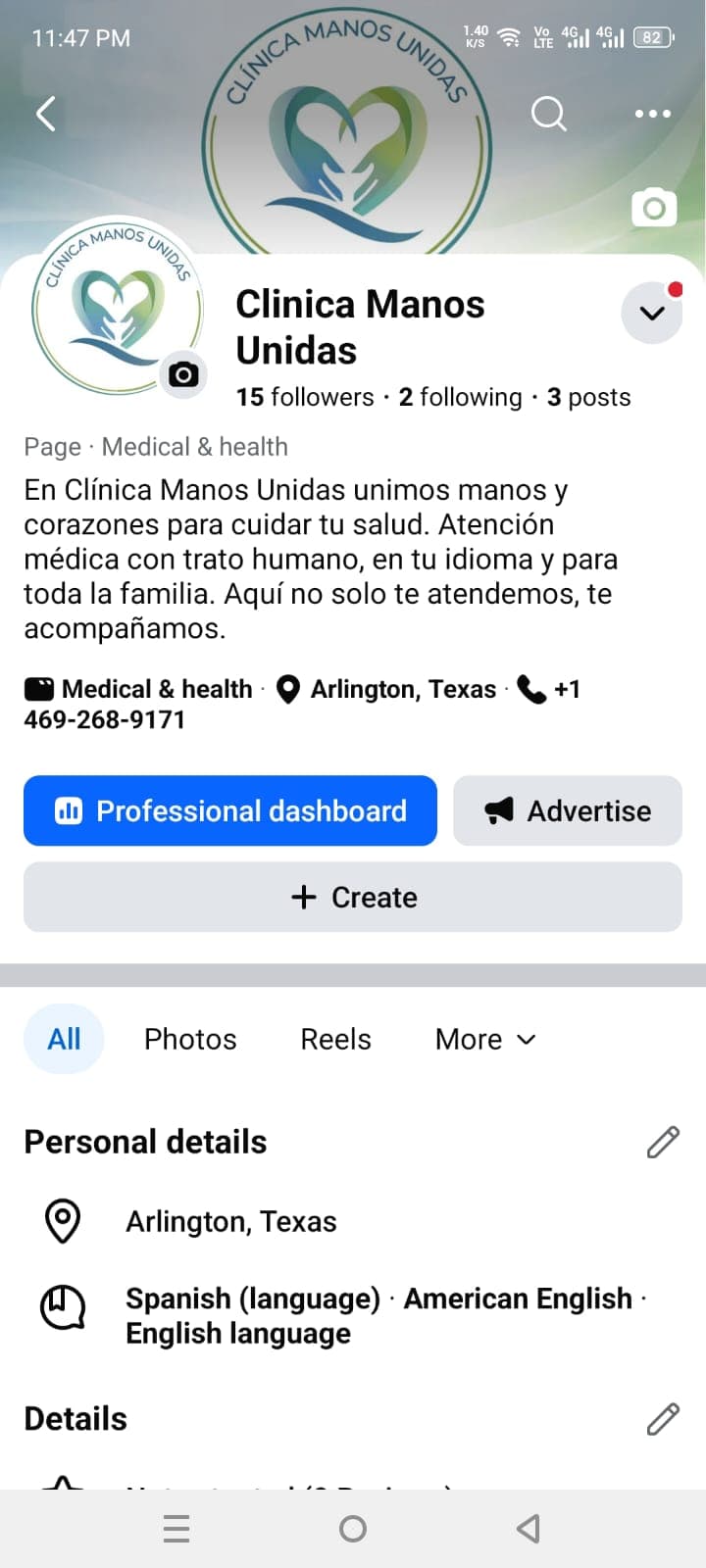This screenshot has height=1568, width=706.
Task: Expand the profile switcher chevron
Action: pyautogui.click(x=652, y=314)
